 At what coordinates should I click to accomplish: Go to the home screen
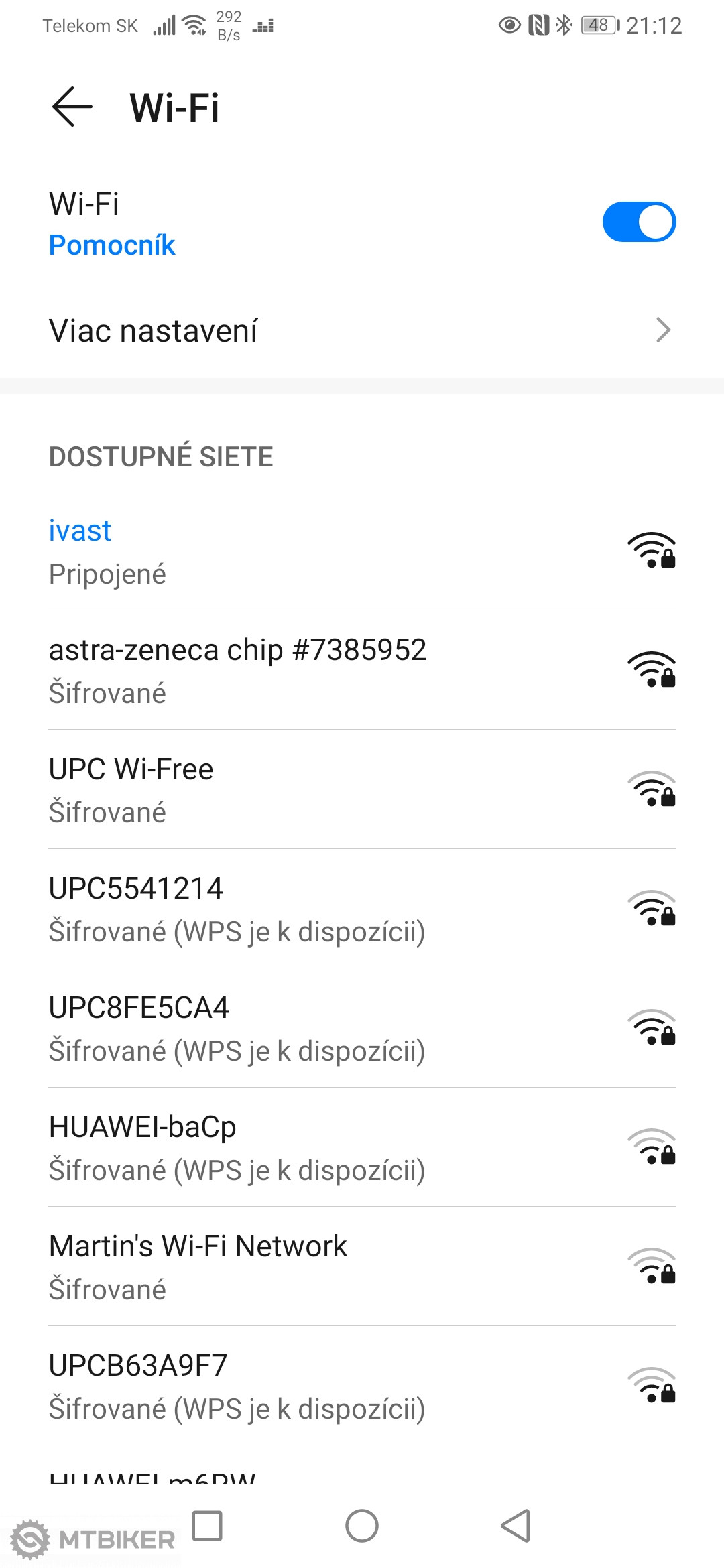[362, 1526]
